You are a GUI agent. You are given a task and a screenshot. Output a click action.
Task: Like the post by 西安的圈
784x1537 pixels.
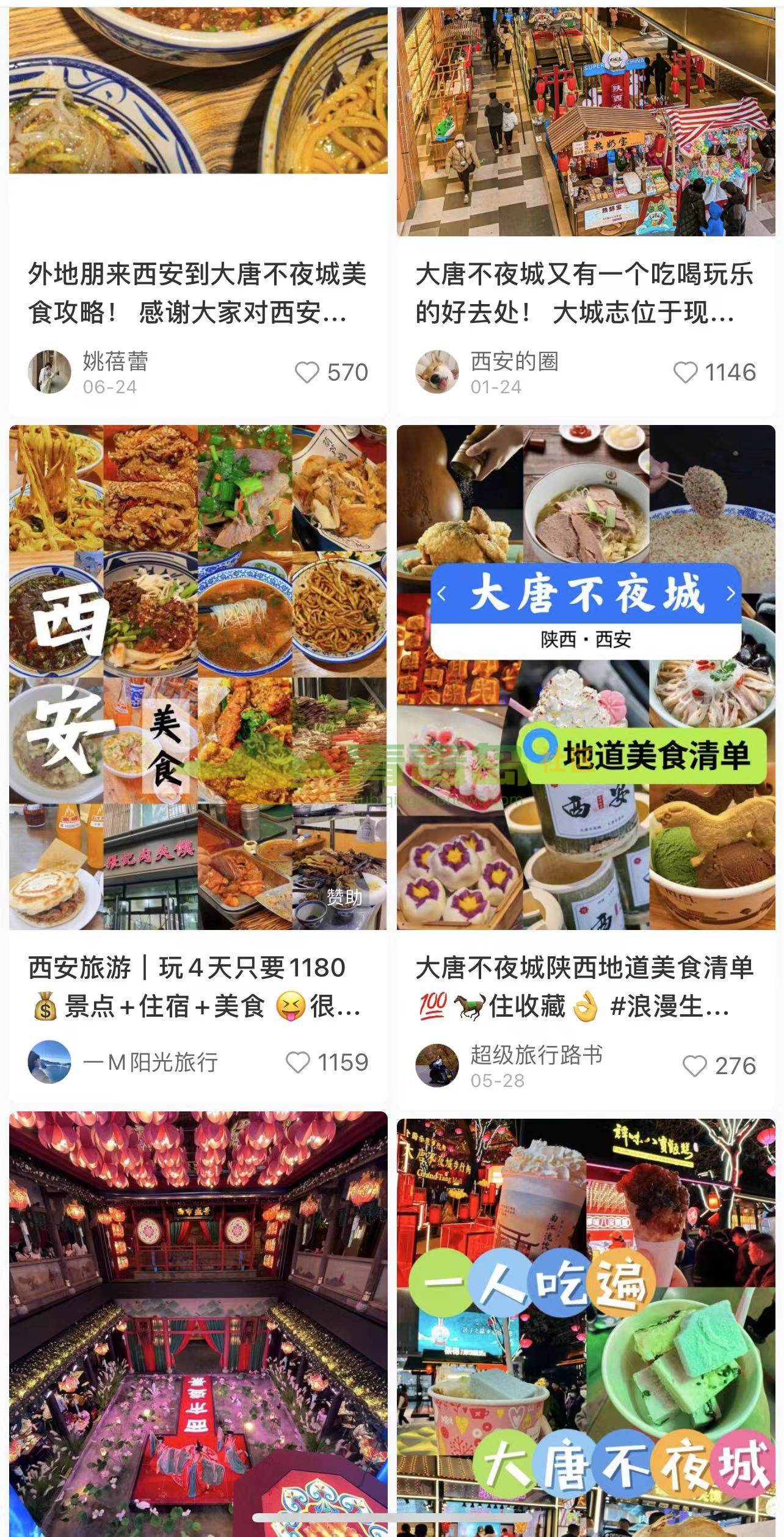point(685,372)
